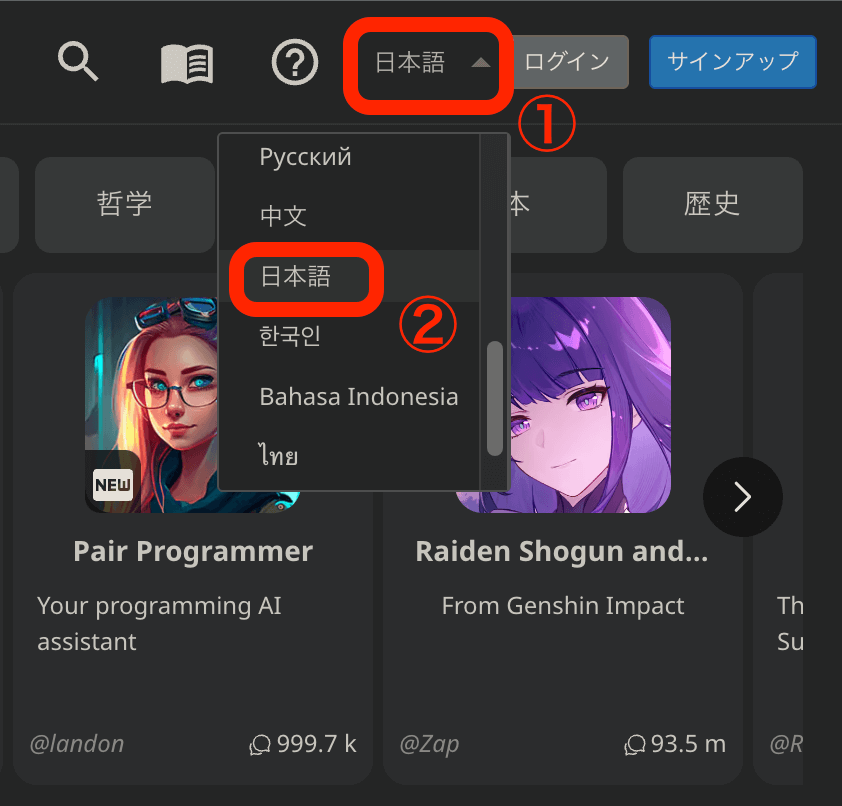The image size is (842, 806).
Task: Open the search magnifier icon
Action: (x=78, y=63)
